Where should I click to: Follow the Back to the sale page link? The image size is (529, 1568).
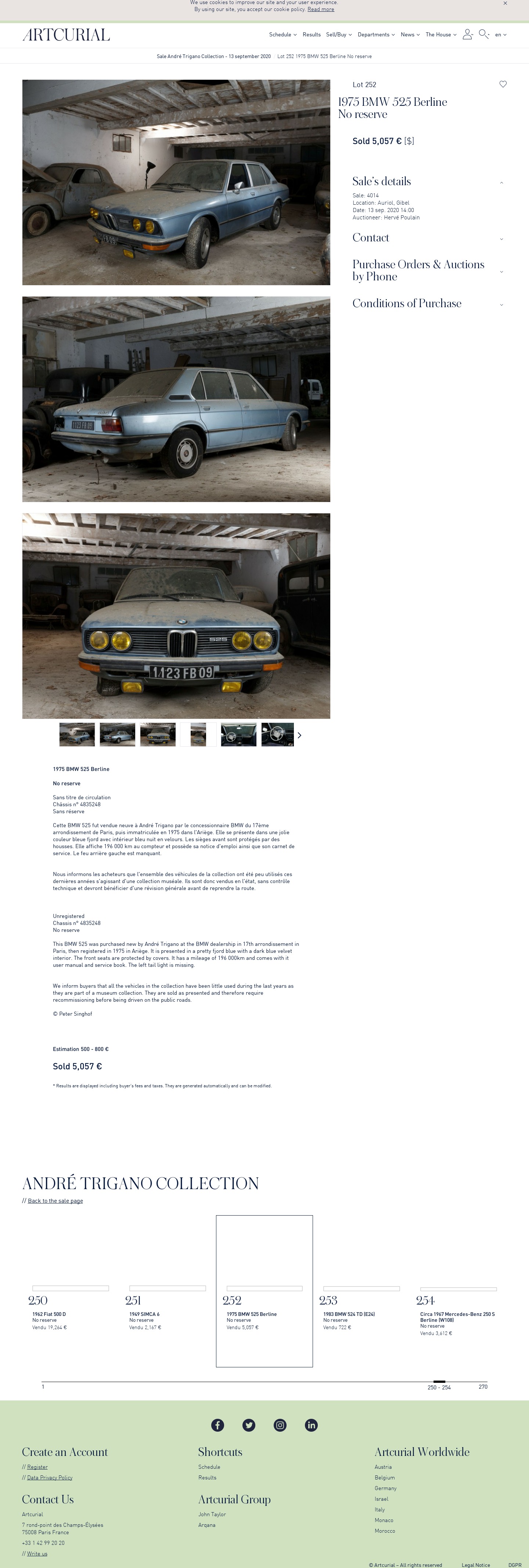coord(55,1201)
